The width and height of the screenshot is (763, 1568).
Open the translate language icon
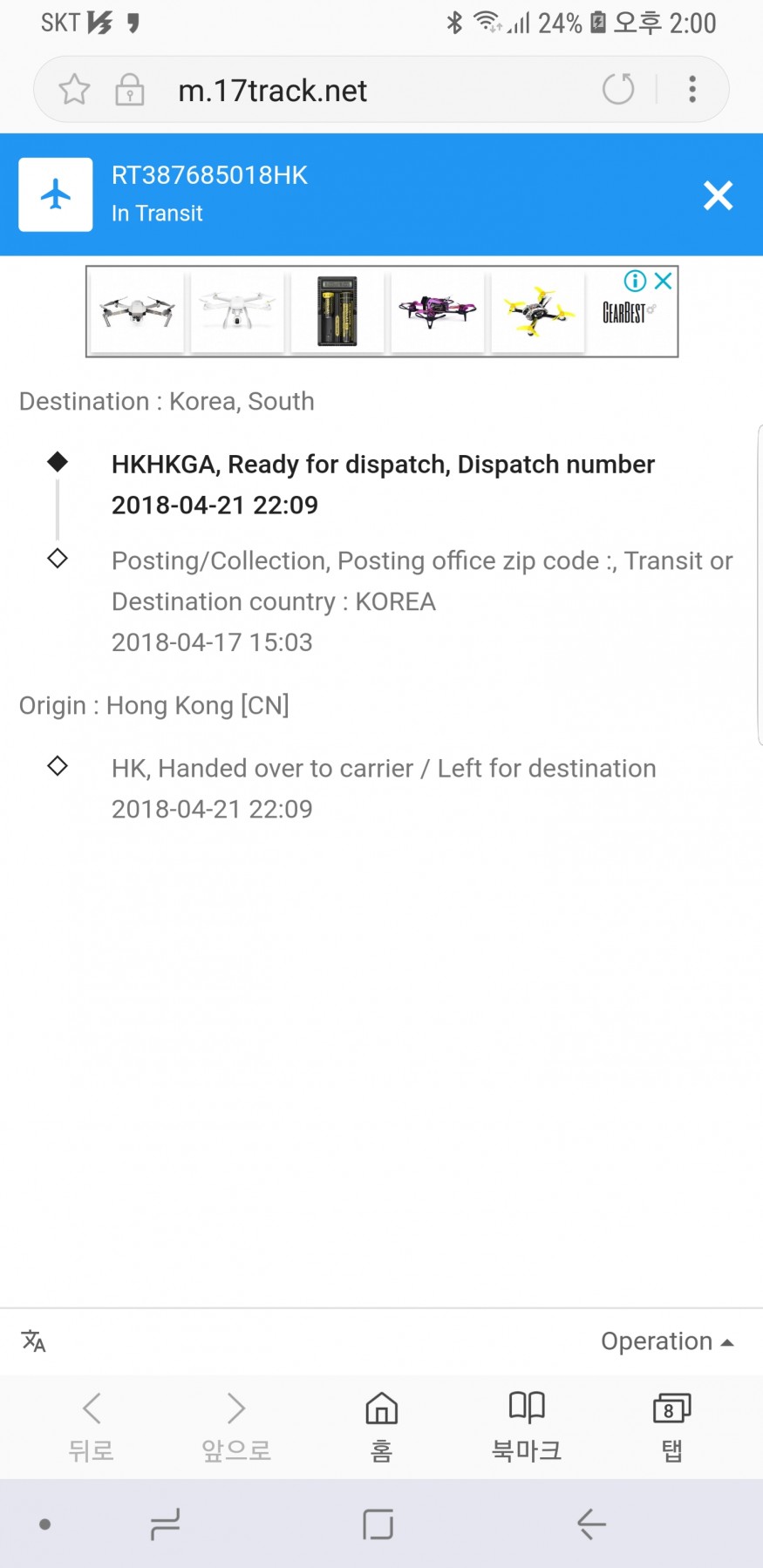click(33, 1341)
